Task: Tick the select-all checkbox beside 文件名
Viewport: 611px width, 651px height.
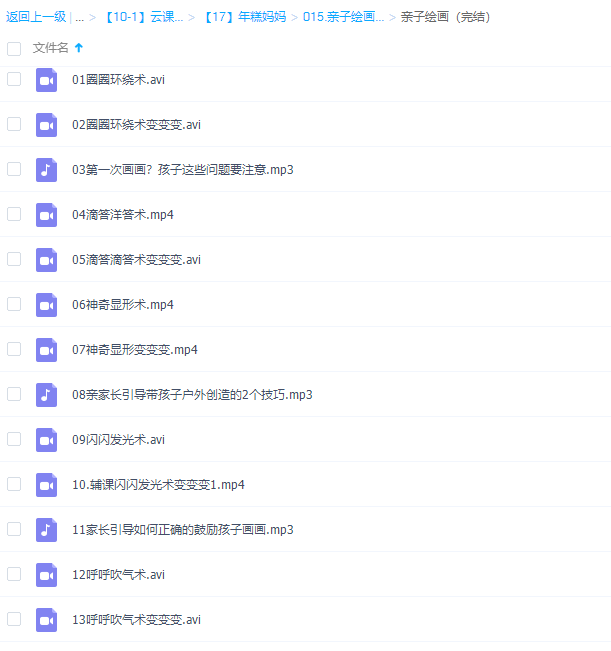Action: pos(14,48)
